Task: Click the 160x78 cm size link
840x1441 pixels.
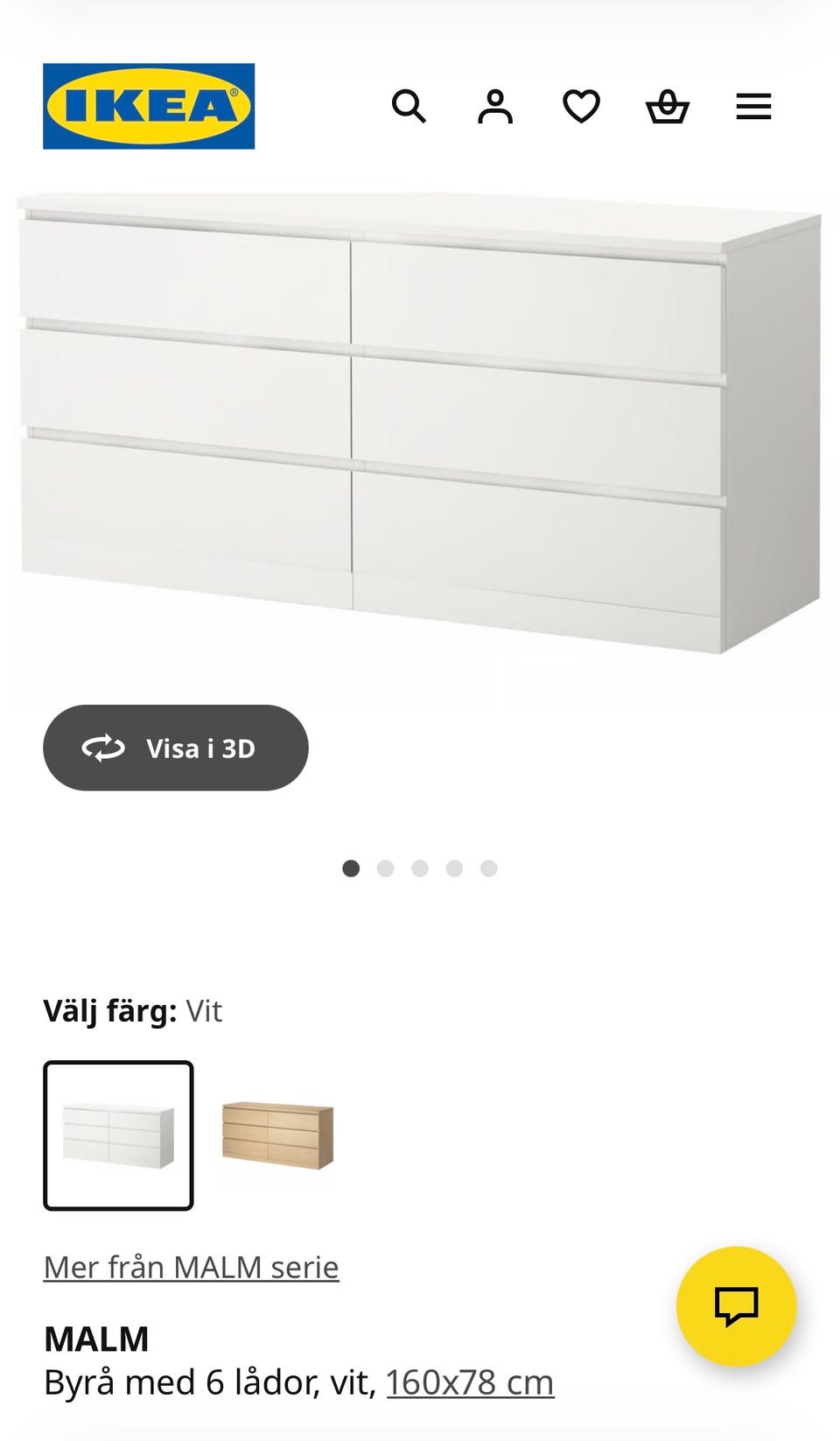Action: 470,1381
